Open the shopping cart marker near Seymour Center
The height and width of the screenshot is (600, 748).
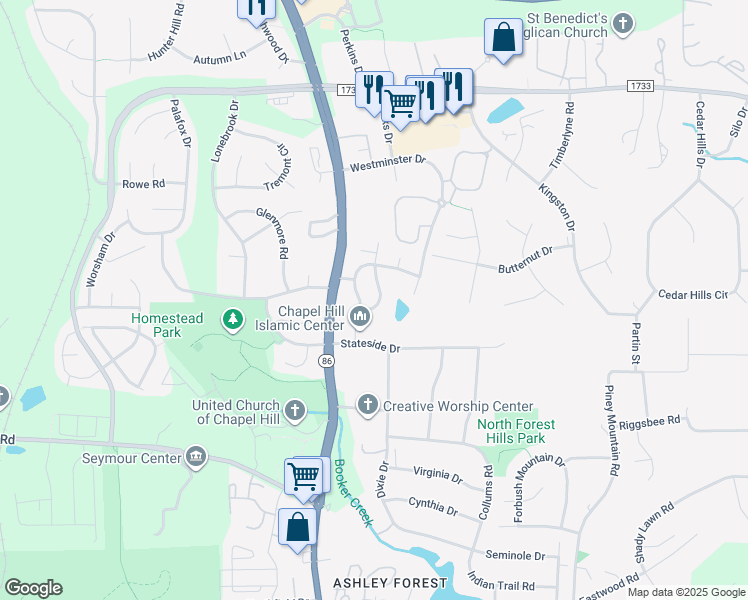click(x=303, y=478)
